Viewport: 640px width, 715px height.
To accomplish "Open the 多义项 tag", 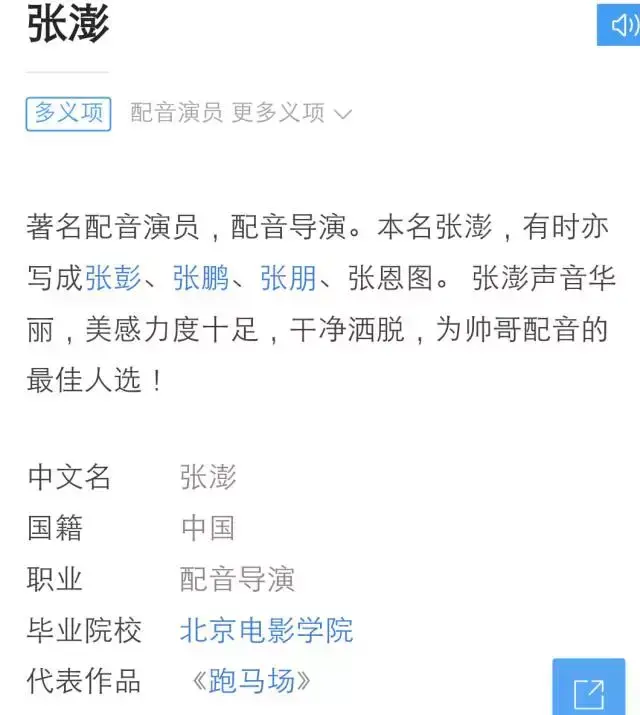I will (x=68, y=113).
